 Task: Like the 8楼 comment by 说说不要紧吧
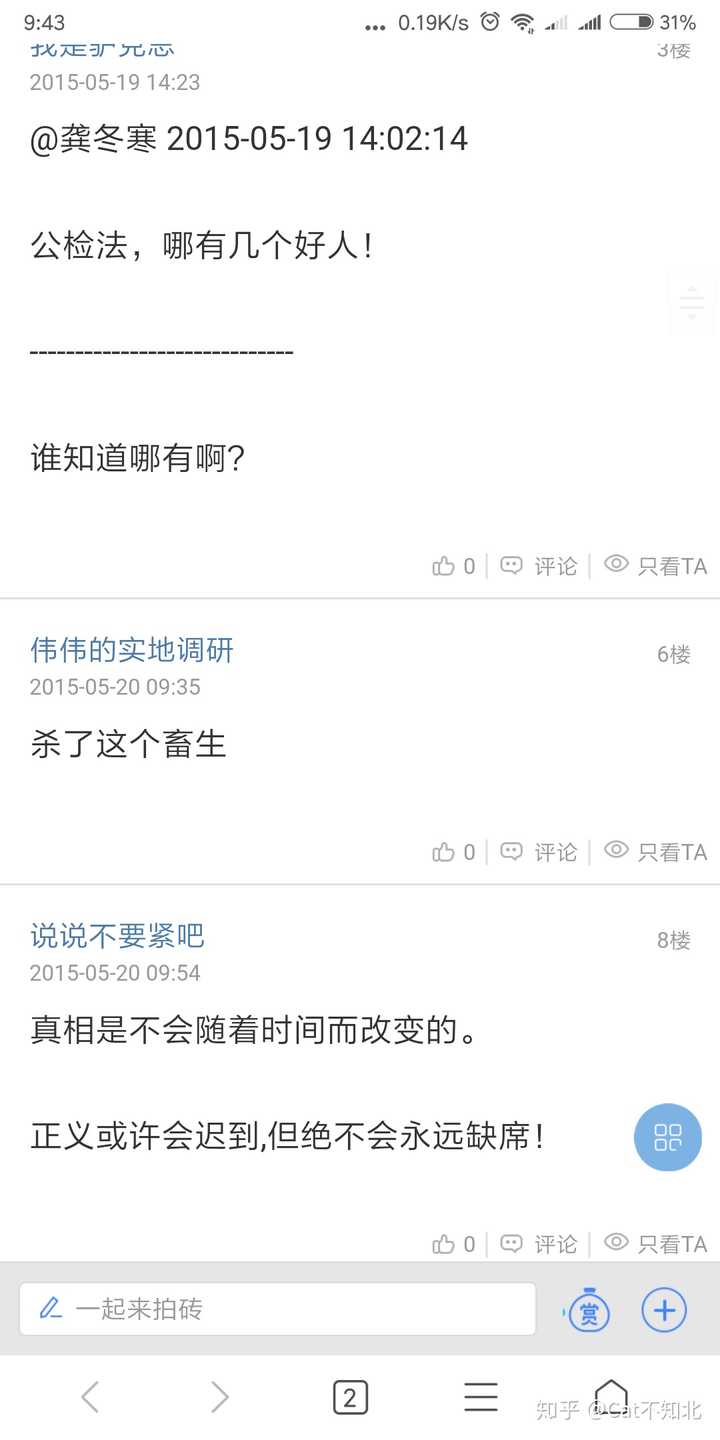[x=453, y=1244]
